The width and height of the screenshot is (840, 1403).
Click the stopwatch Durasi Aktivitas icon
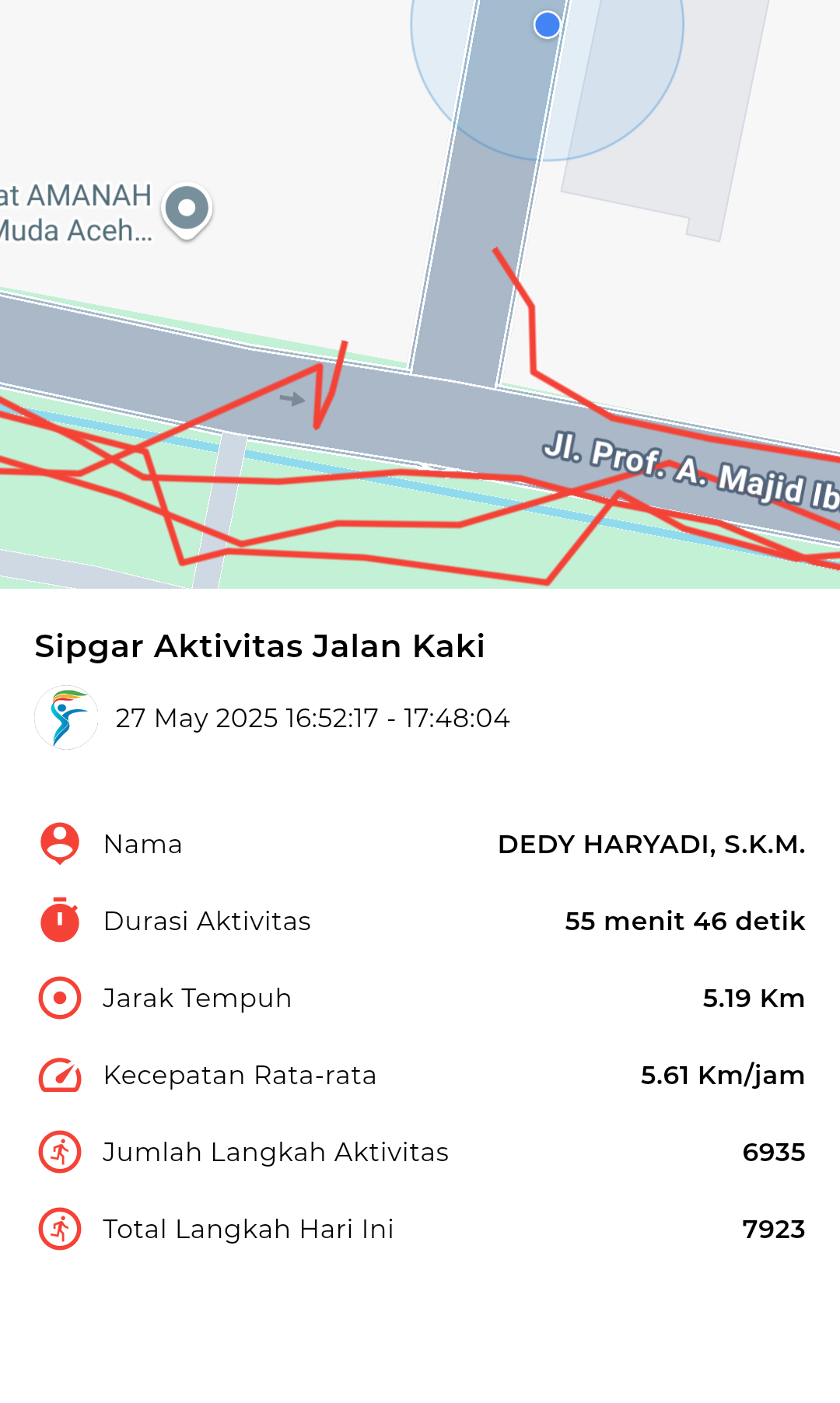click(59, 921)
